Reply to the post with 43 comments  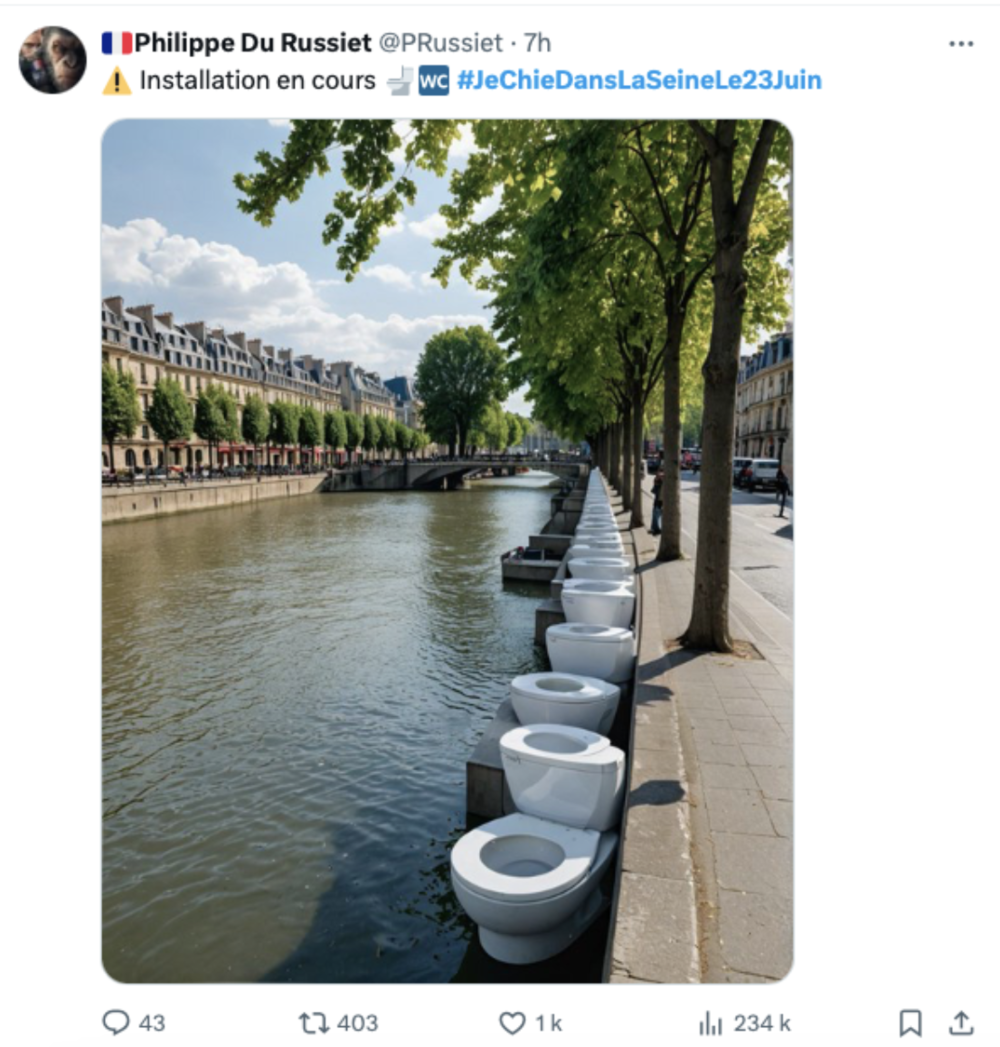[x=117, y=1022]
